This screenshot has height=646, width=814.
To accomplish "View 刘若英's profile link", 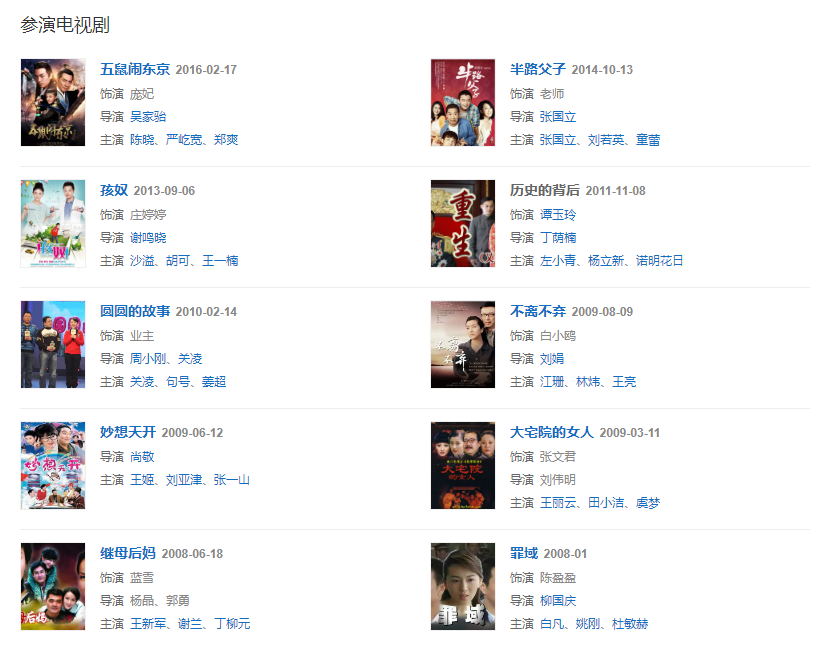I will click(x=606, y=140).
